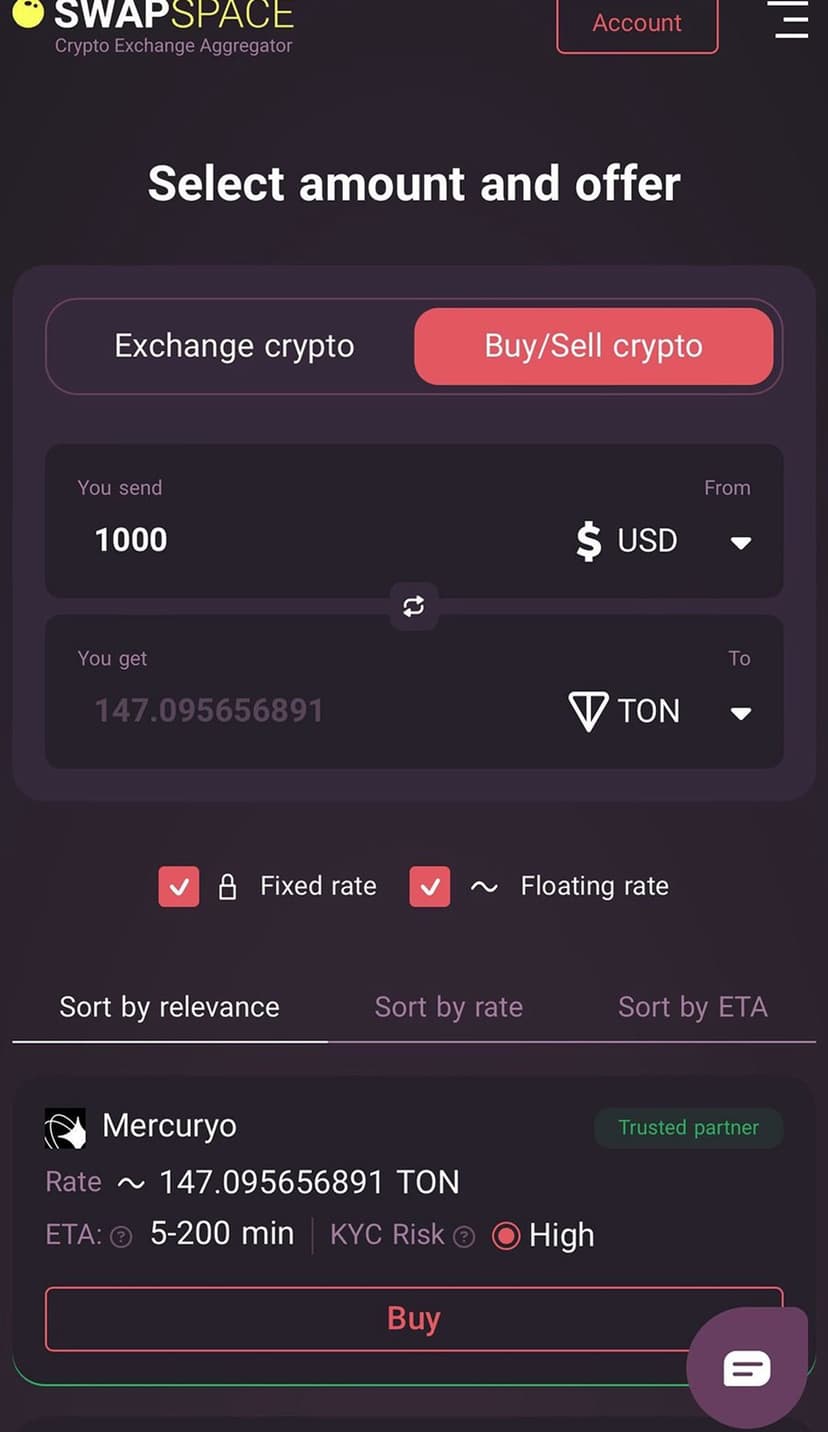Open the Account page
This screenshot has width=828, height=1432.
coord(637,24)
